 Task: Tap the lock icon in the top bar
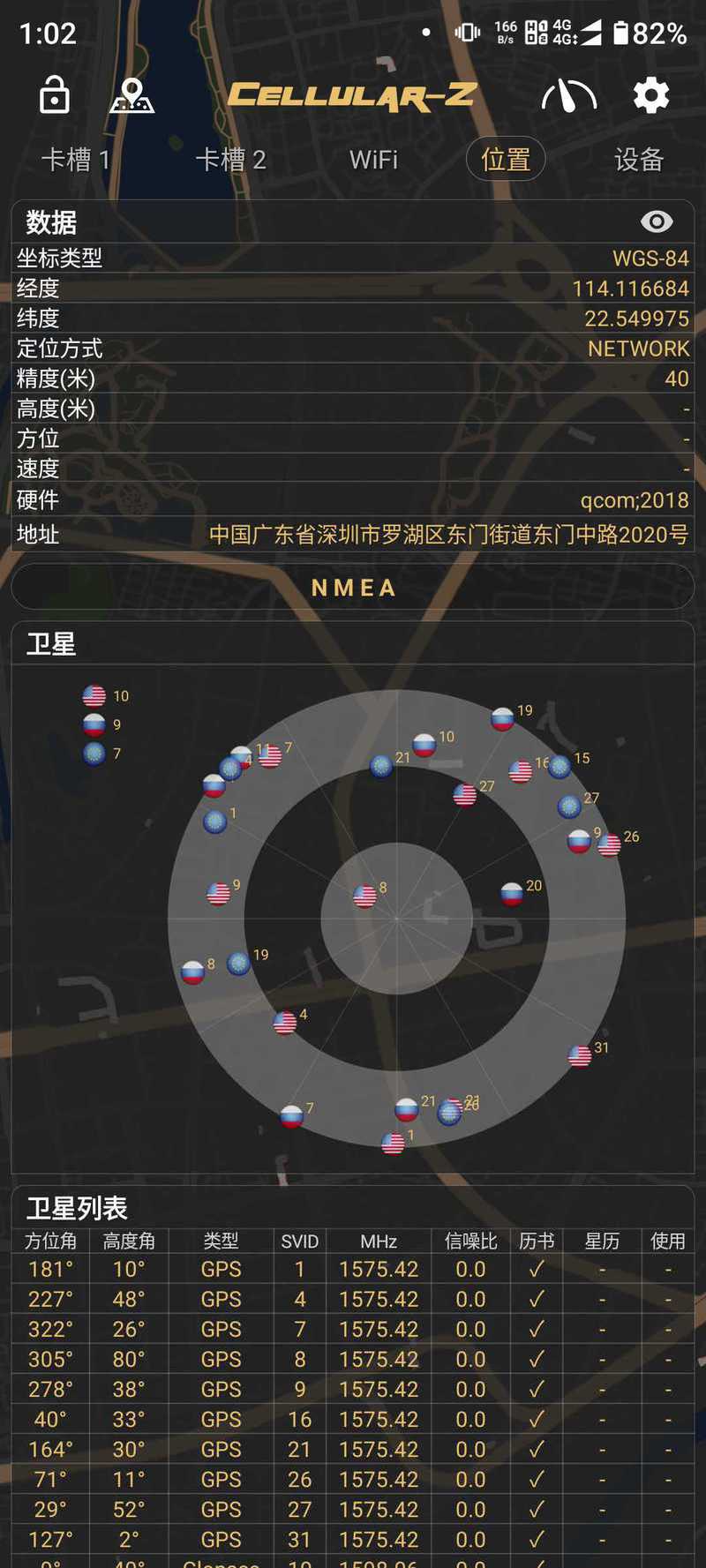[x=55, y=95]
